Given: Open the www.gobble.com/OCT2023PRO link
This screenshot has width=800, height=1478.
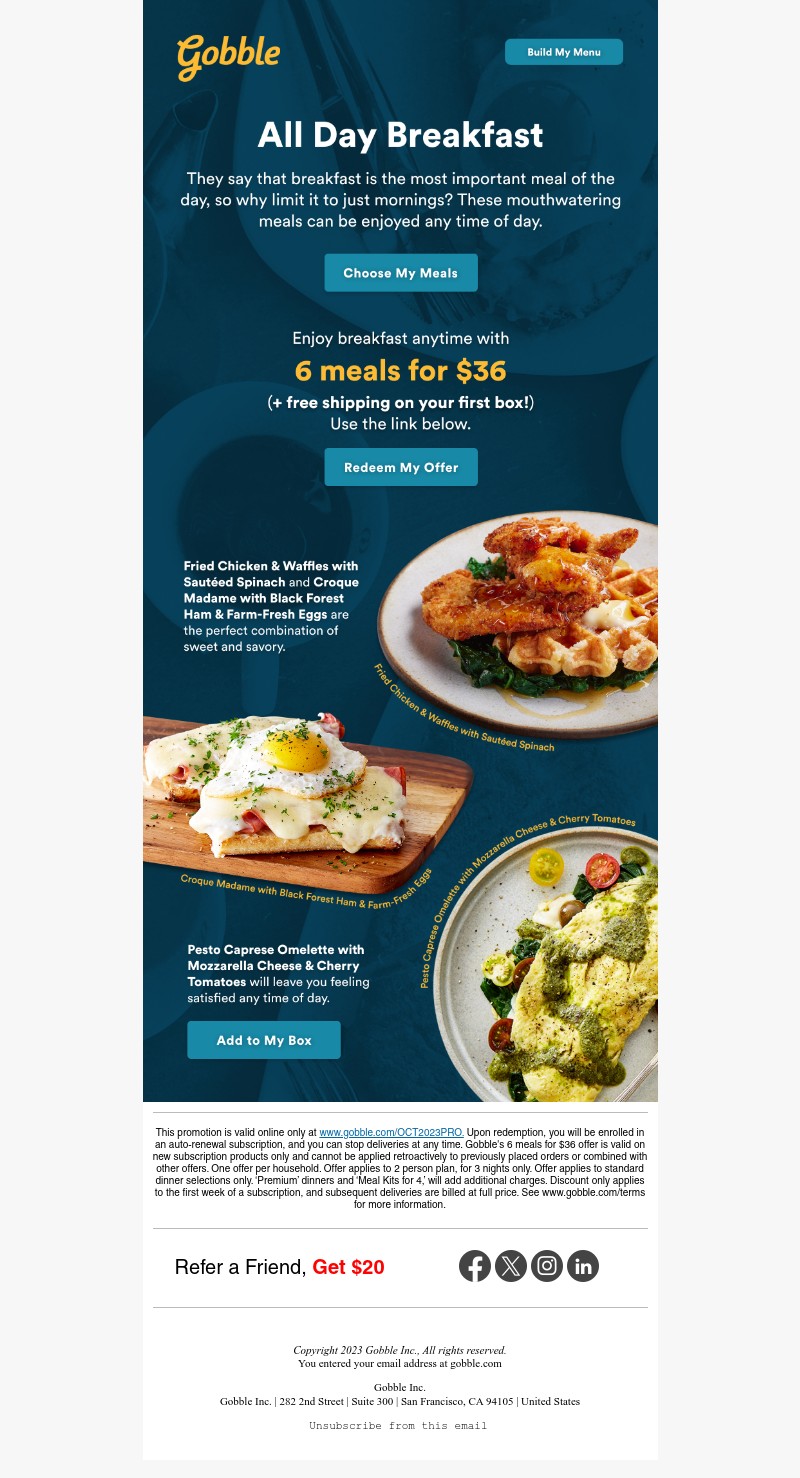Looking at the screenshot, I should (391, 1133).
